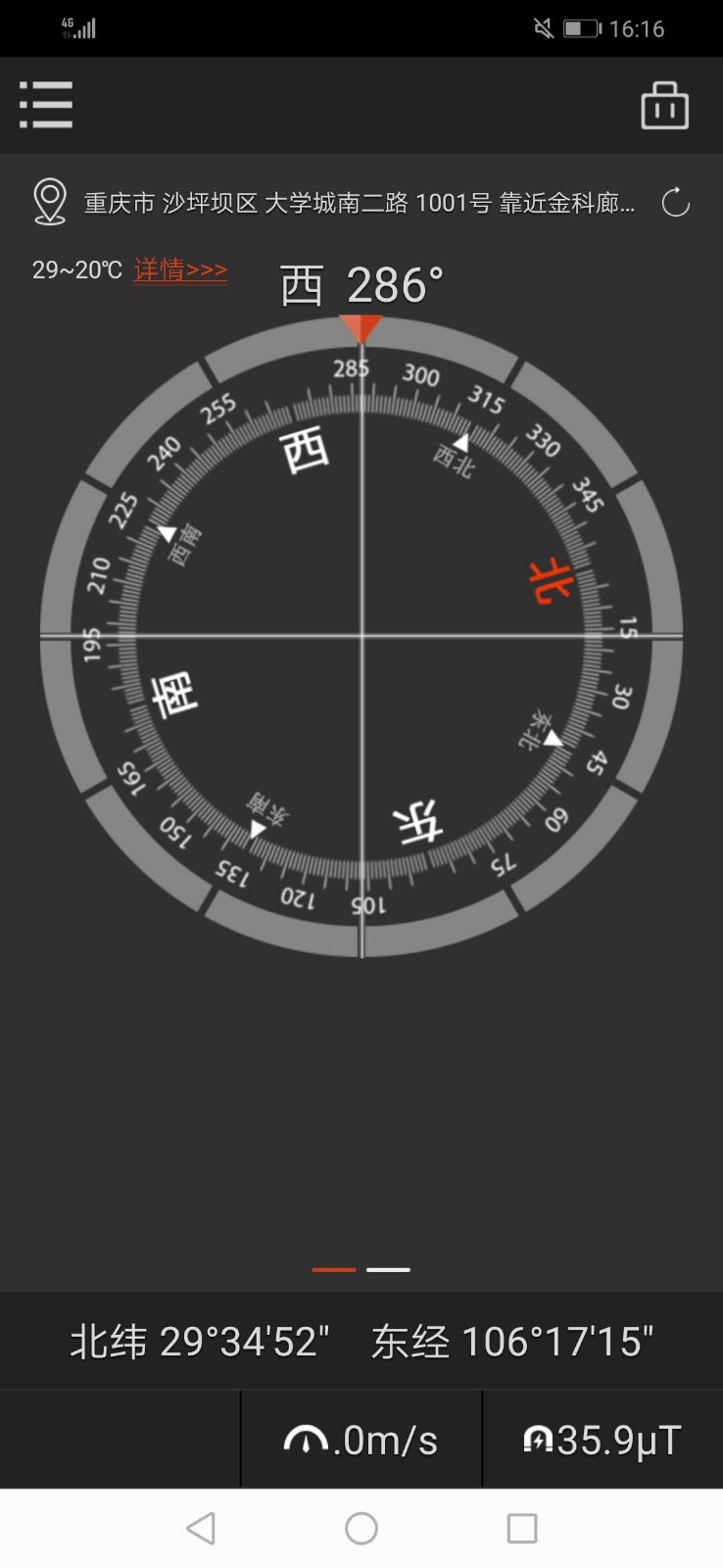Open the hamburger menu

[46, 105]
